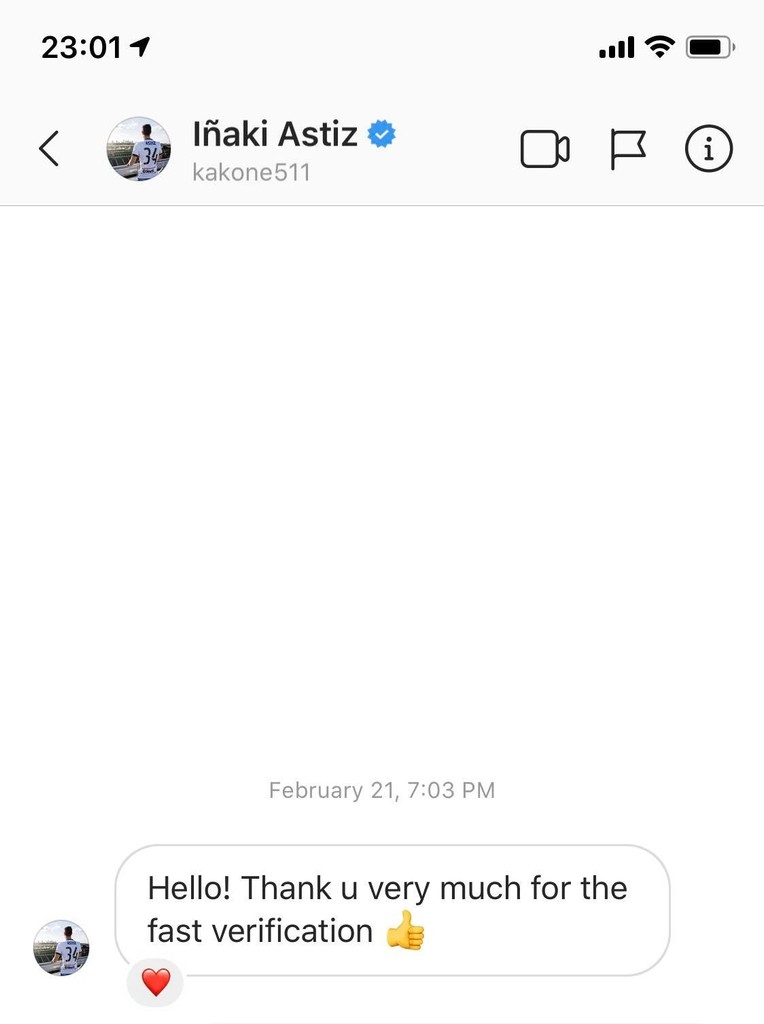View the heart reaction on the message
Screen dimensions: 764x1024
click(x=156, y=983)
